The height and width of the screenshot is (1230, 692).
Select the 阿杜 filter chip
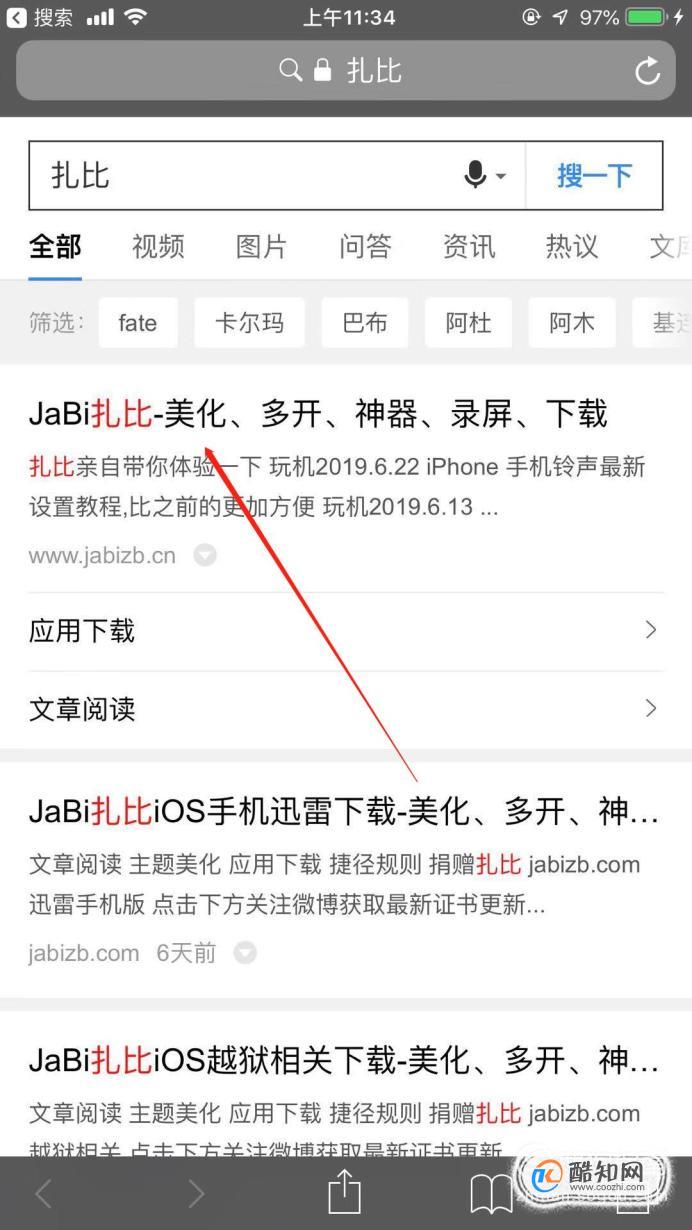tap(468, 323)
